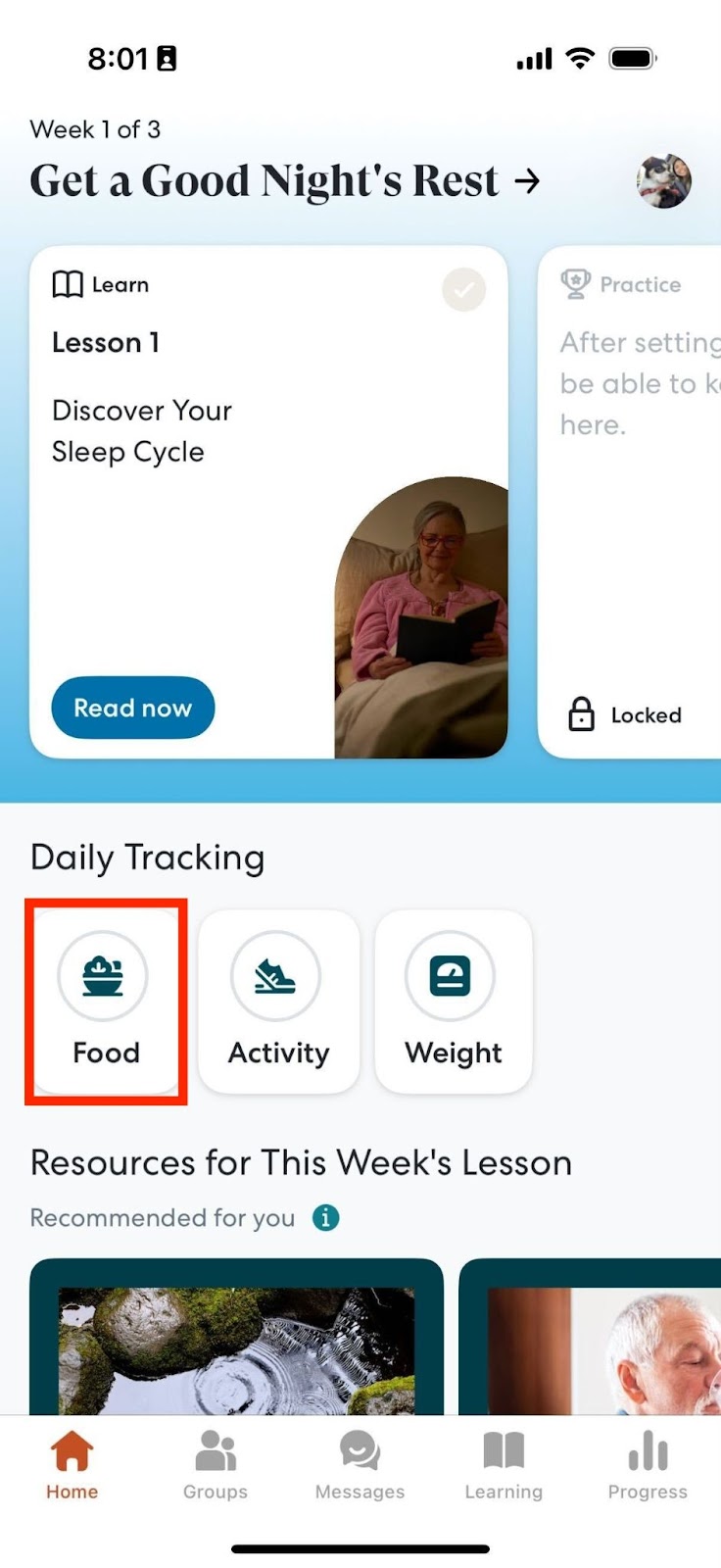Show info about Recommended for you
The image size is (721, 1568).
pyautogui.click(x=325, y=1218)
